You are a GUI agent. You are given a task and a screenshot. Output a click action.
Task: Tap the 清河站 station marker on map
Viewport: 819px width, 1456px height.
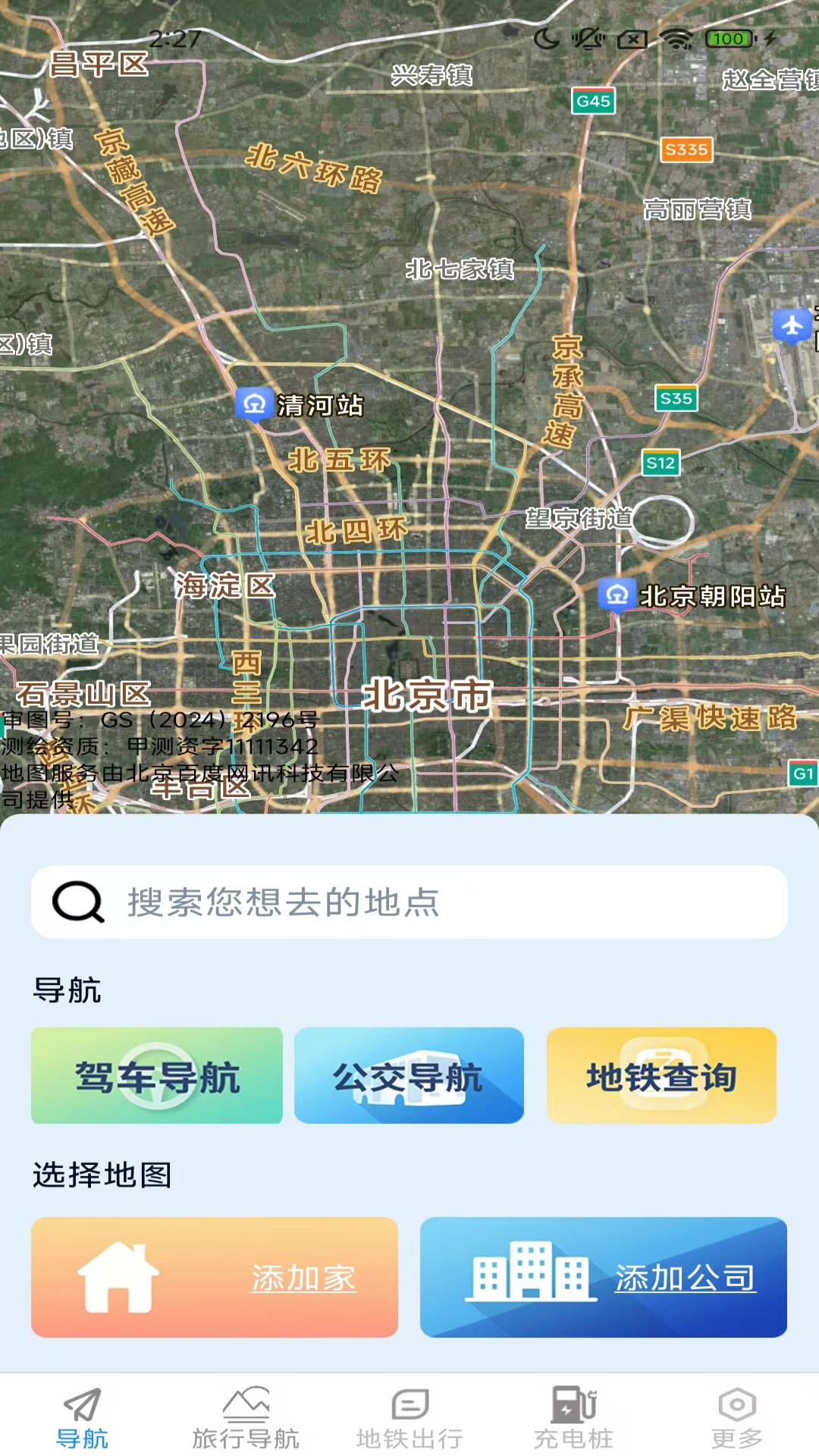point(255,404)
